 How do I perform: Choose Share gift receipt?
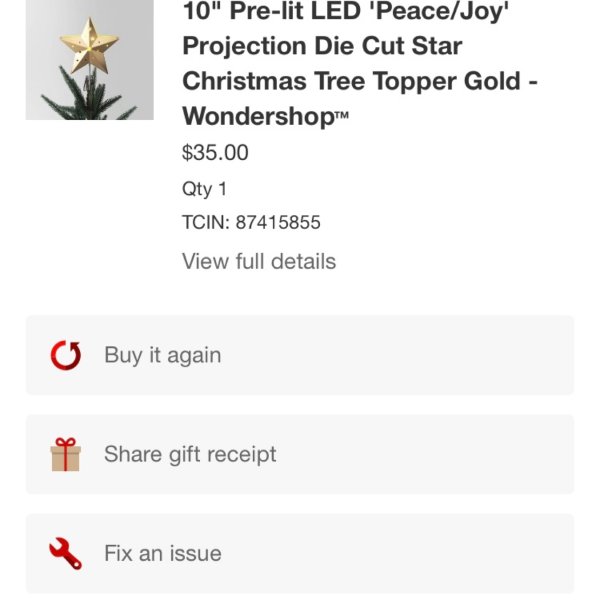300,454
